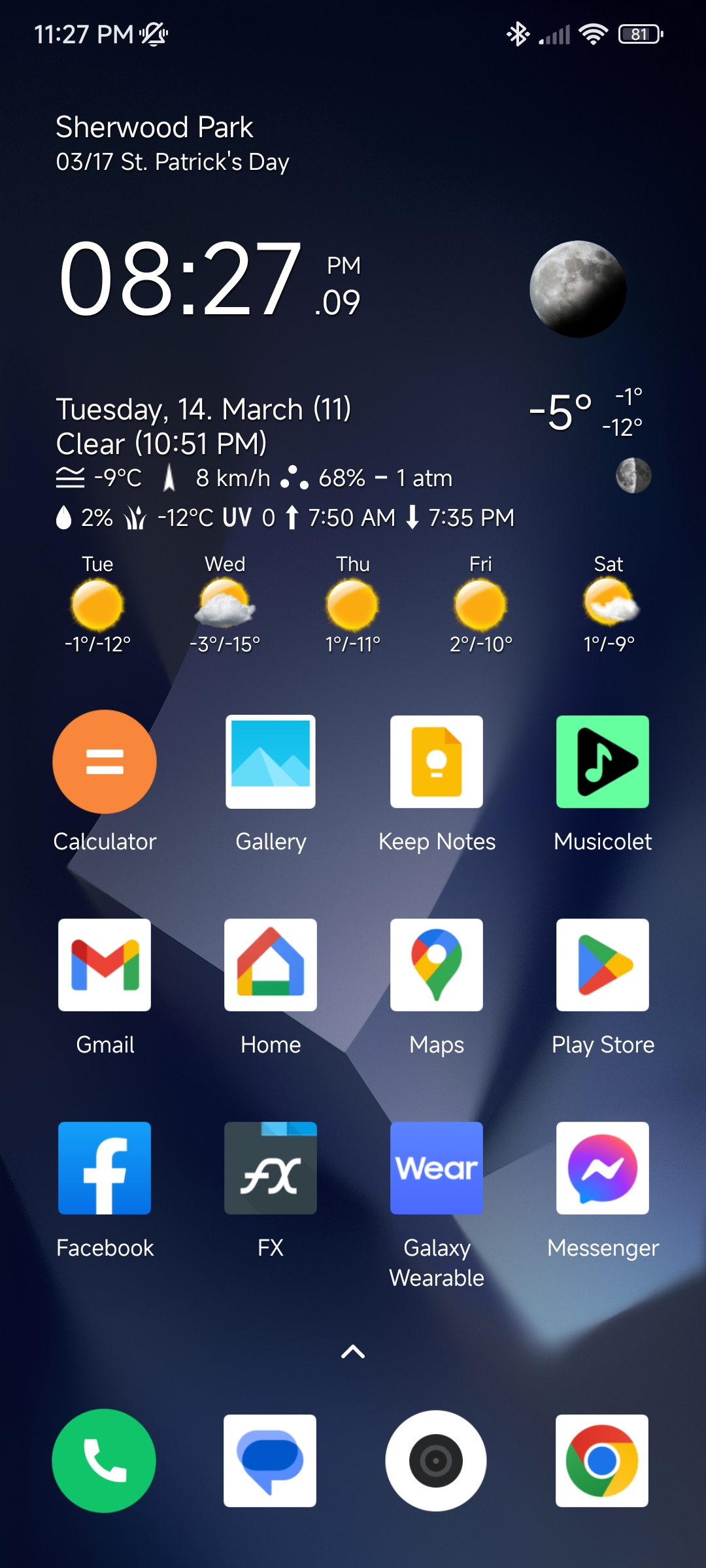Open the Messages app in the dock
706x1568 pixels.
click(x=270, y=1461)
